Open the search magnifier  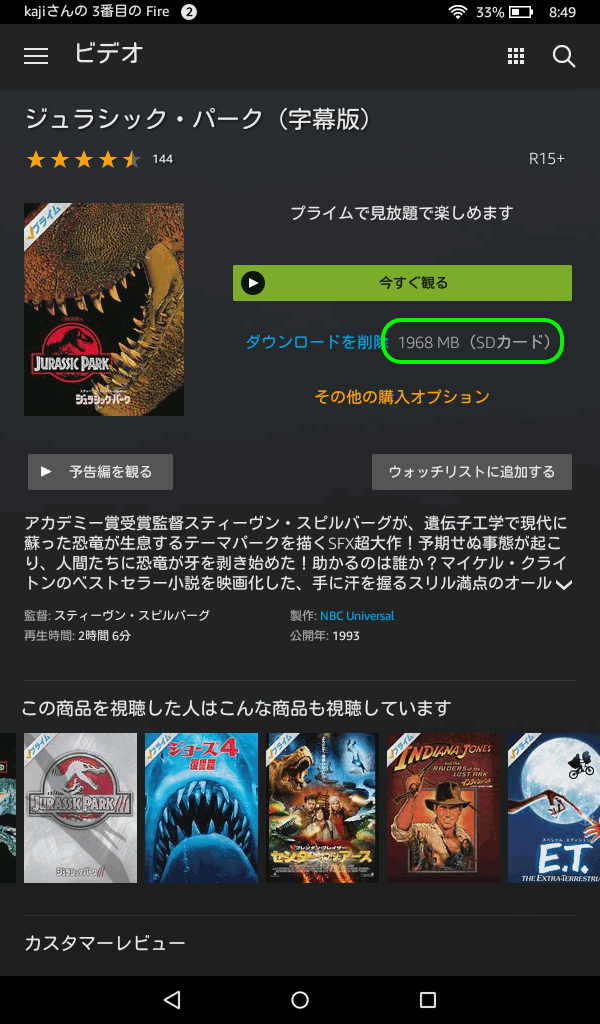point(563,56)
